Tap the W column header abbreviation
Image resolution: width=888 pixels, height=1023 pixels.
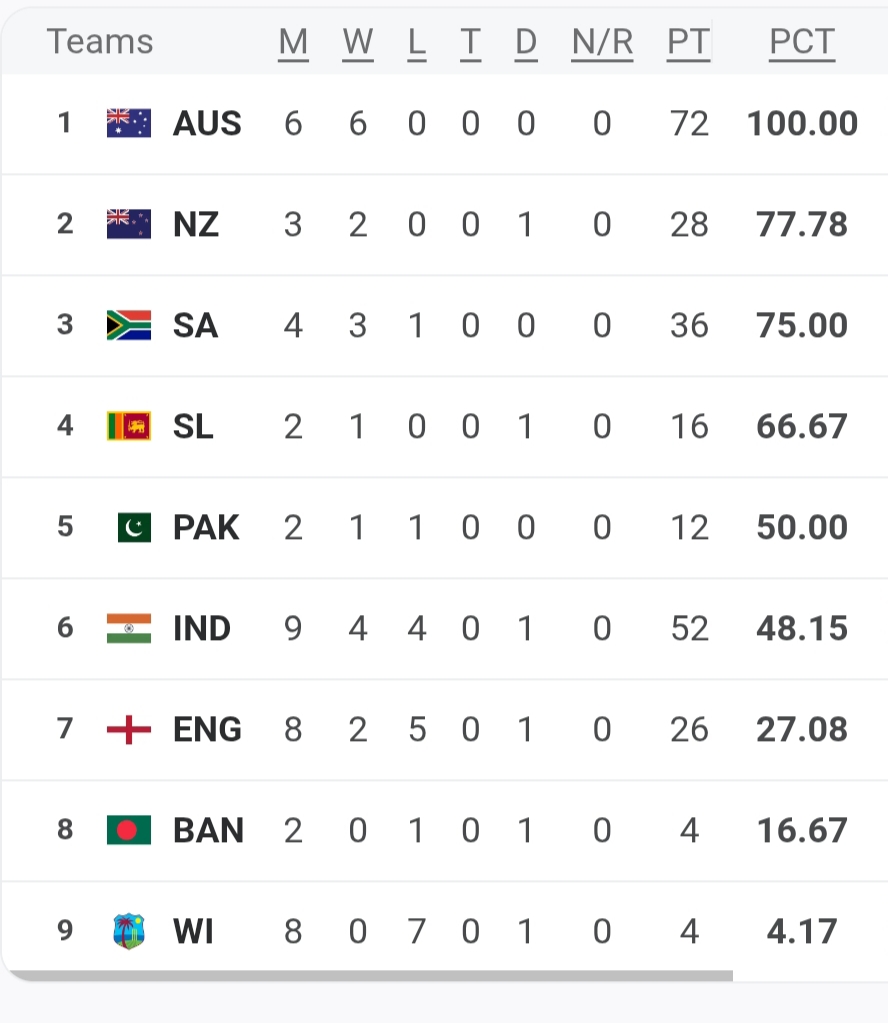pyautogui.click(x=357, y=42)
